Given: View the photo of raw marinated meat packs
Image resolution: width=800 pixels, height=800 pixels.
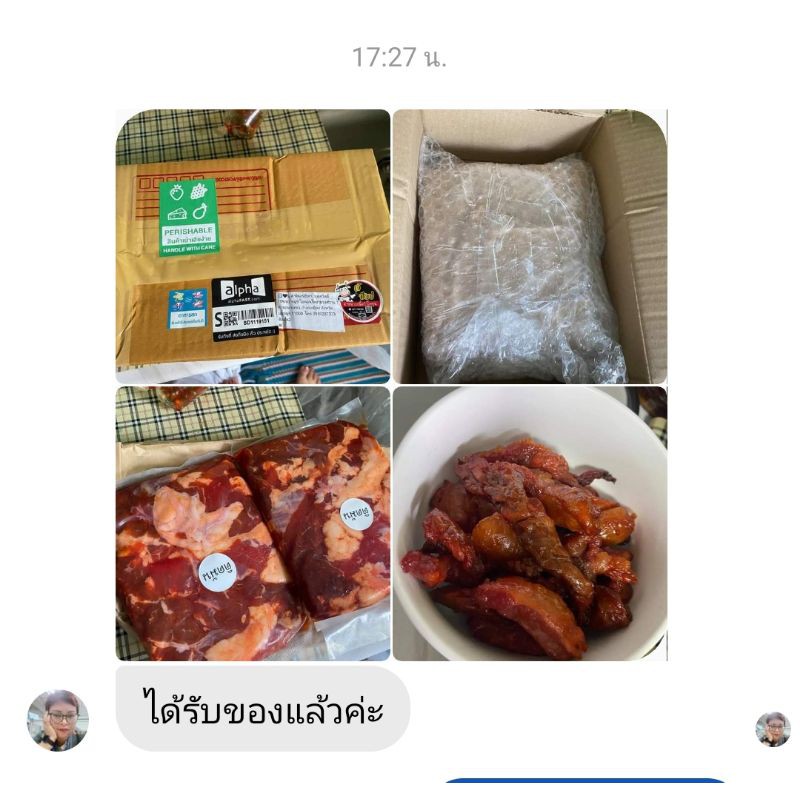Looking at the screenshot, I should pyautogui.click(x=252, y=523).
